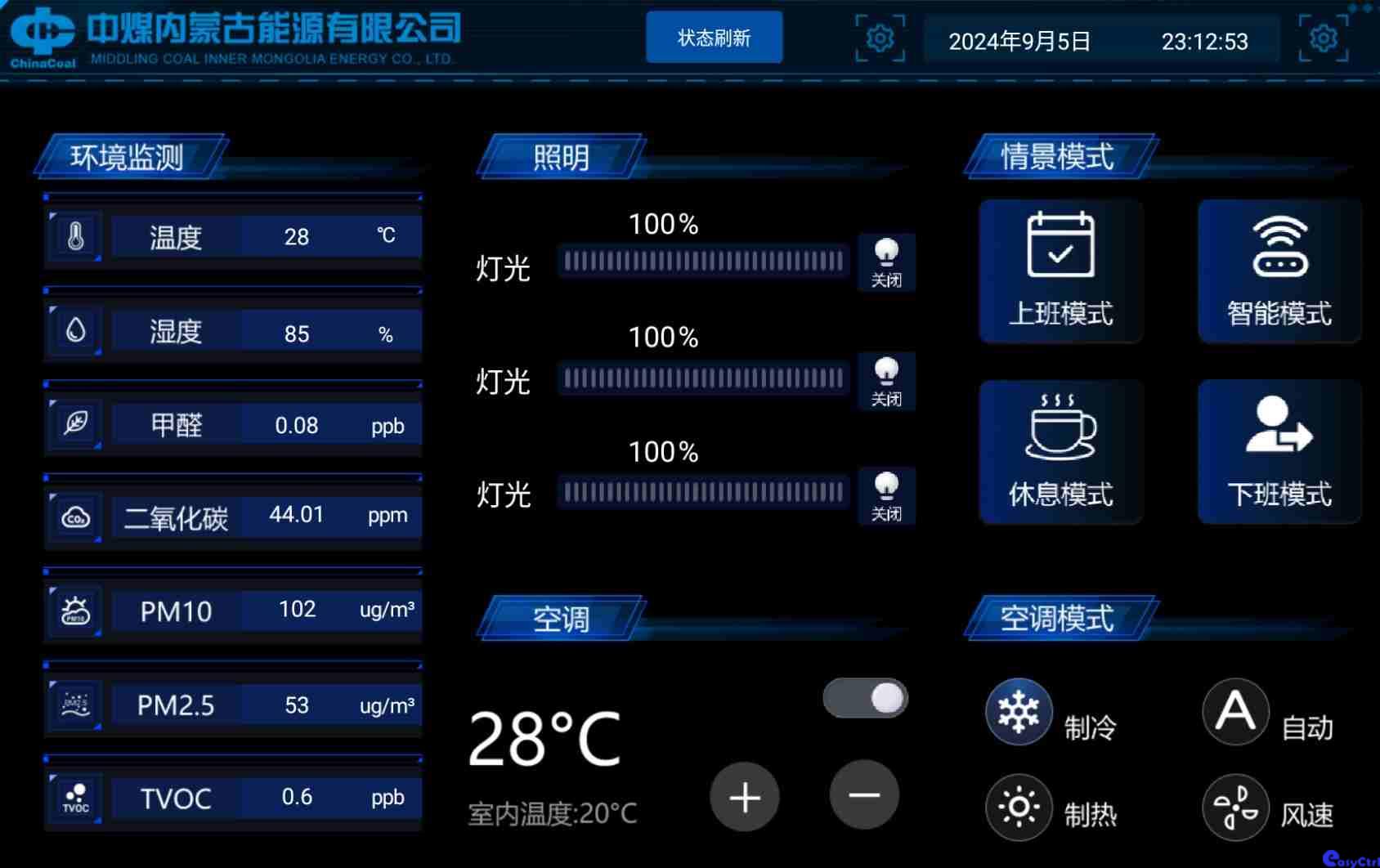Turn off the third 灯光 light
The height and width of the screenshot is (868, 1380).
886,495
